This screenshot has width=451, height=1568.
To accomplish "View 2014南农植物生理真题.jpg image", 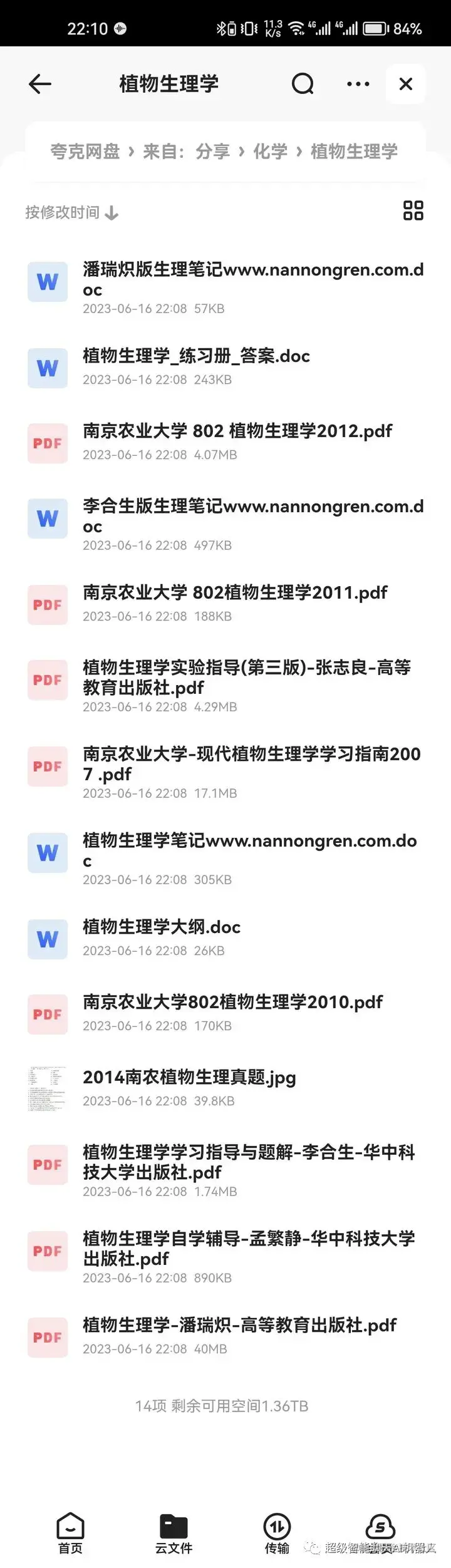I will pos(189,1078).
